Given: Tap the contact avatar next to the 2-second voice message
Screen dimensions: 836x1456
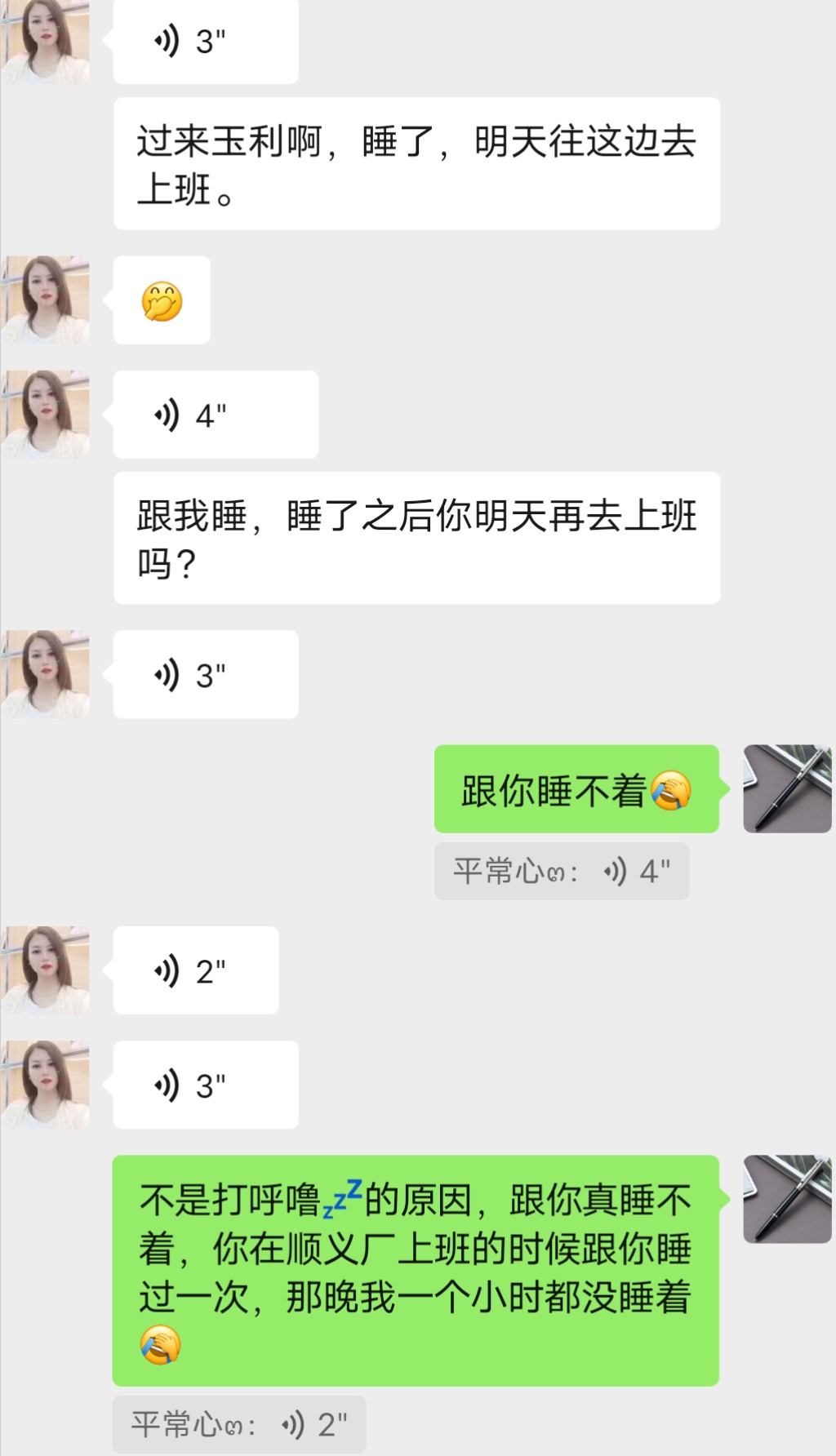Looking at the screenshot, I should (x=46, y=971).
